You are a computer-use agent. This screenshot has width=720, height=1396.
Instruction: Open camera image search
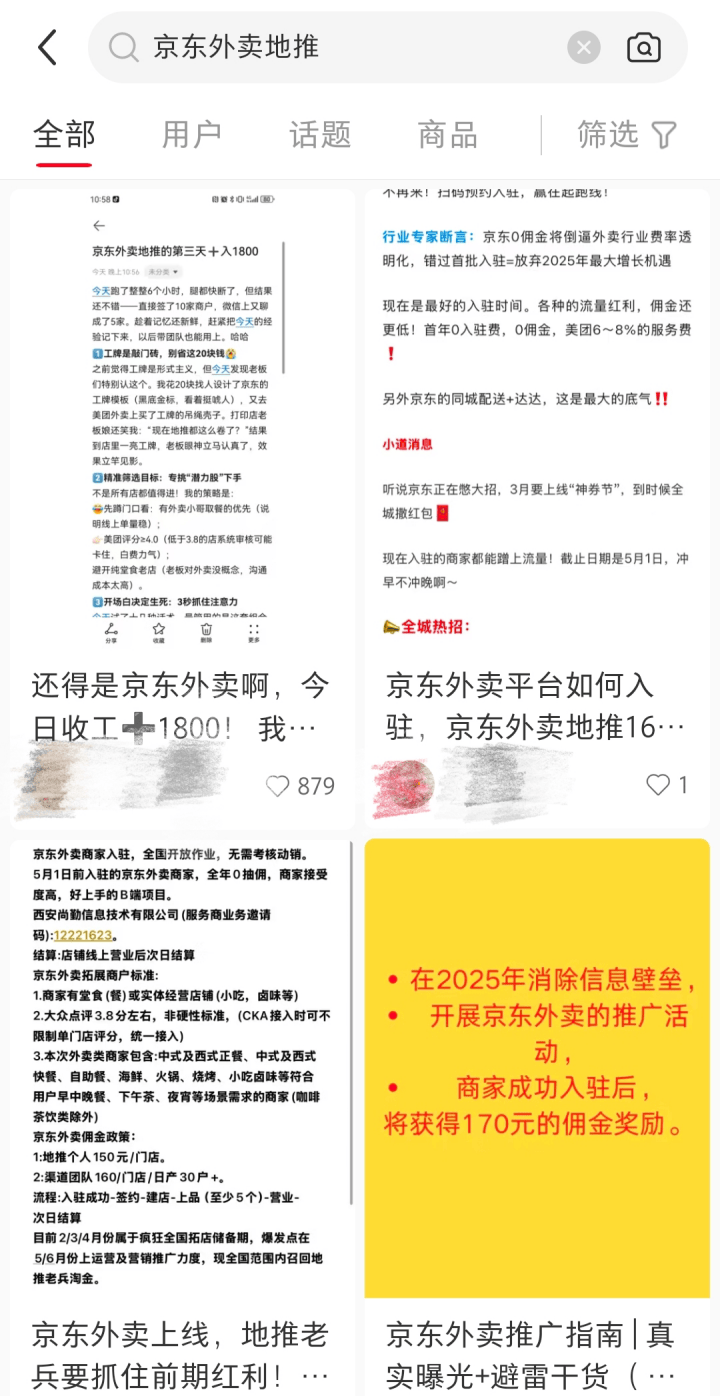pos(644,47)
